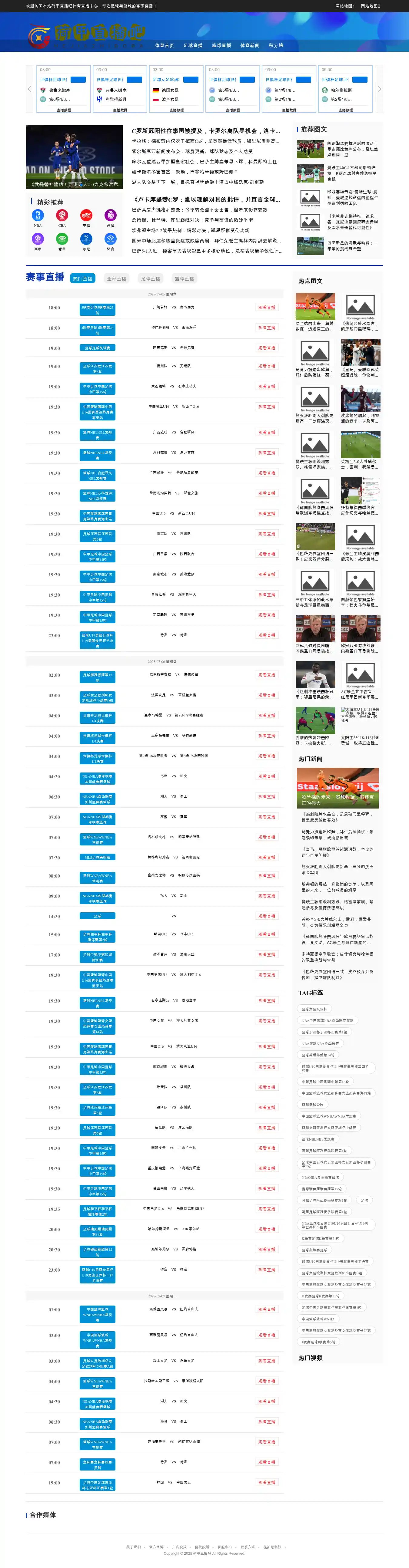Show only 足球直播 matches in schedule
The width and height of the screenshot is (409, 1568).
(151, 279)
